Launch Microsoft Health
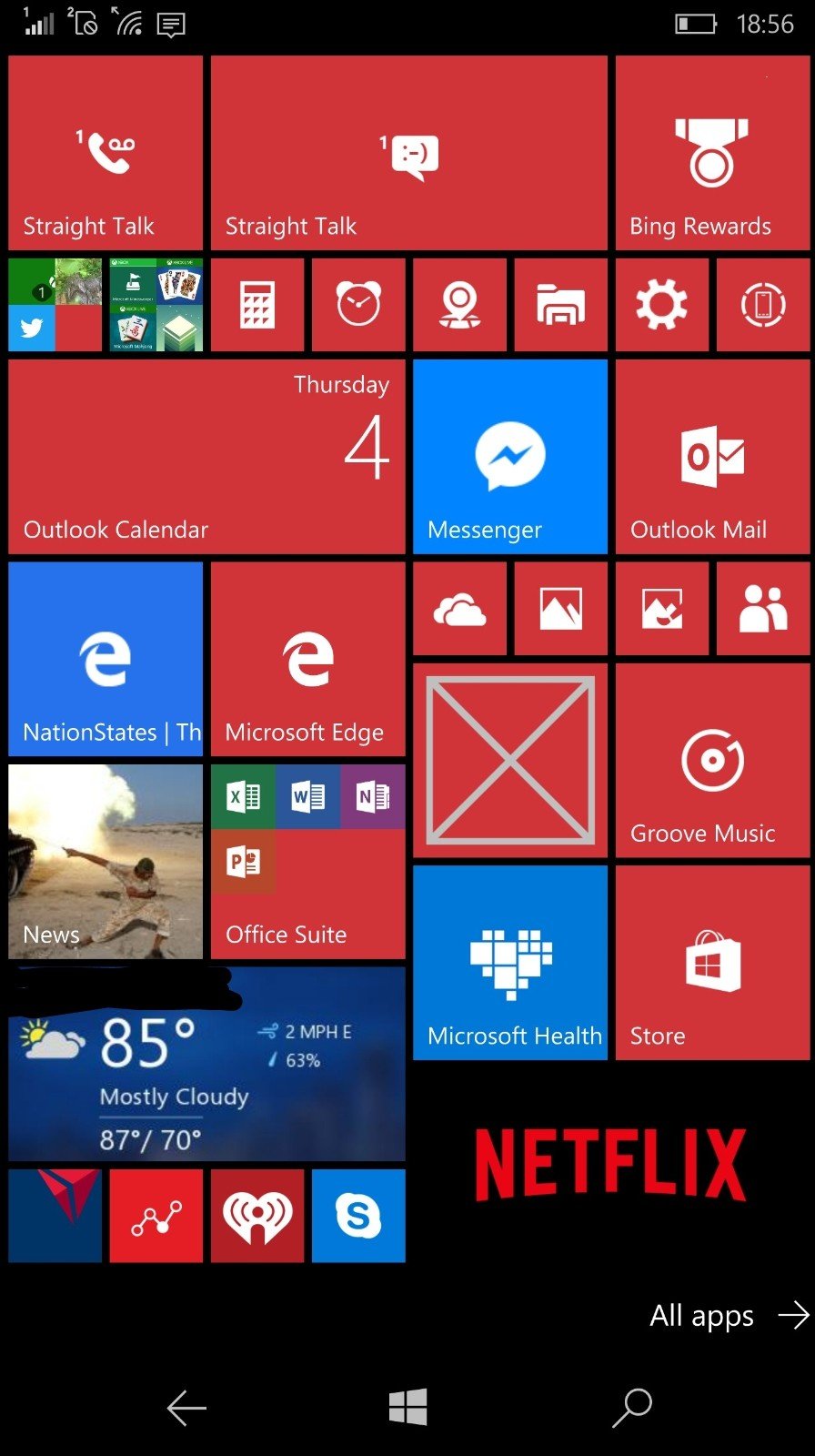The width and height of the screenshot is (815, 1456). coord(510,963)
